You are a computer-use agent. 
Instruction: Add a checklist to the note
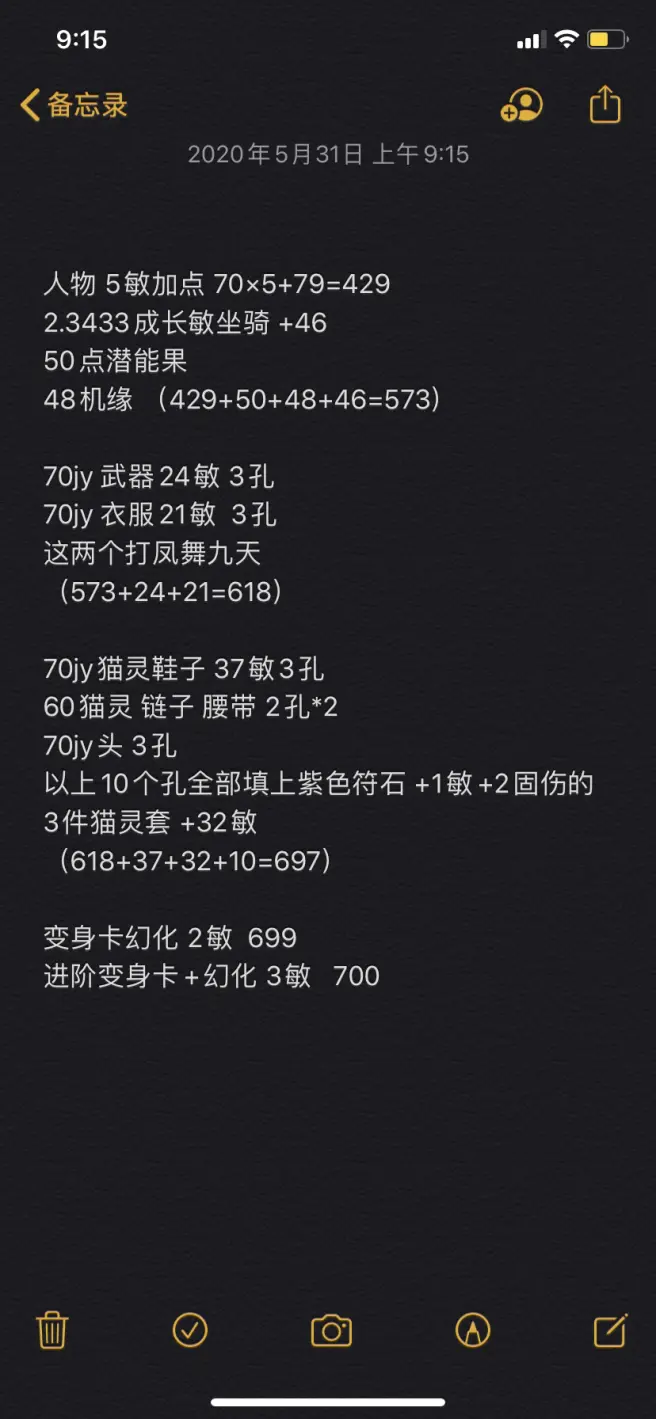tap(190, 1330)
